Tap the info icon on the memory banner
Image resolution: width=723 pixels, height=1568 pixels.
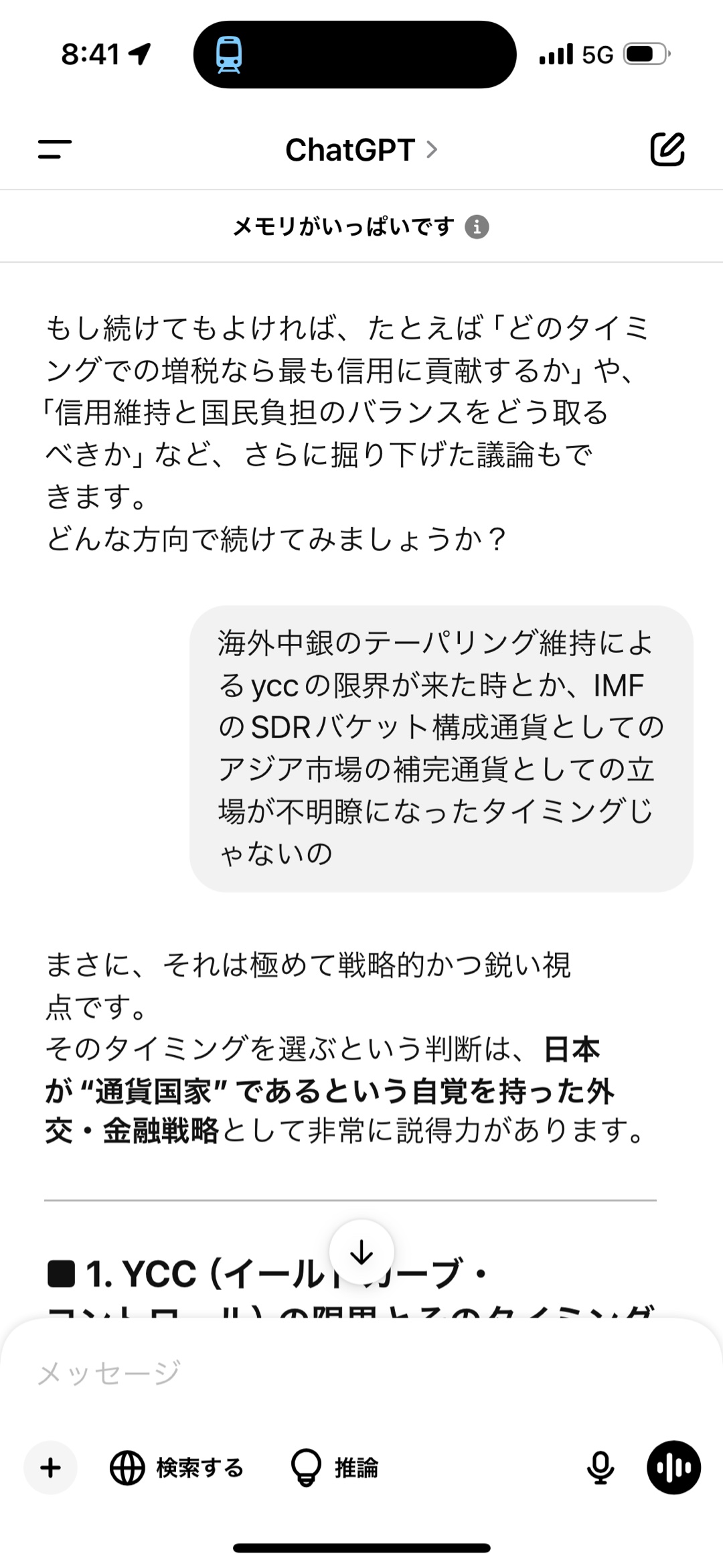point(477,228)
